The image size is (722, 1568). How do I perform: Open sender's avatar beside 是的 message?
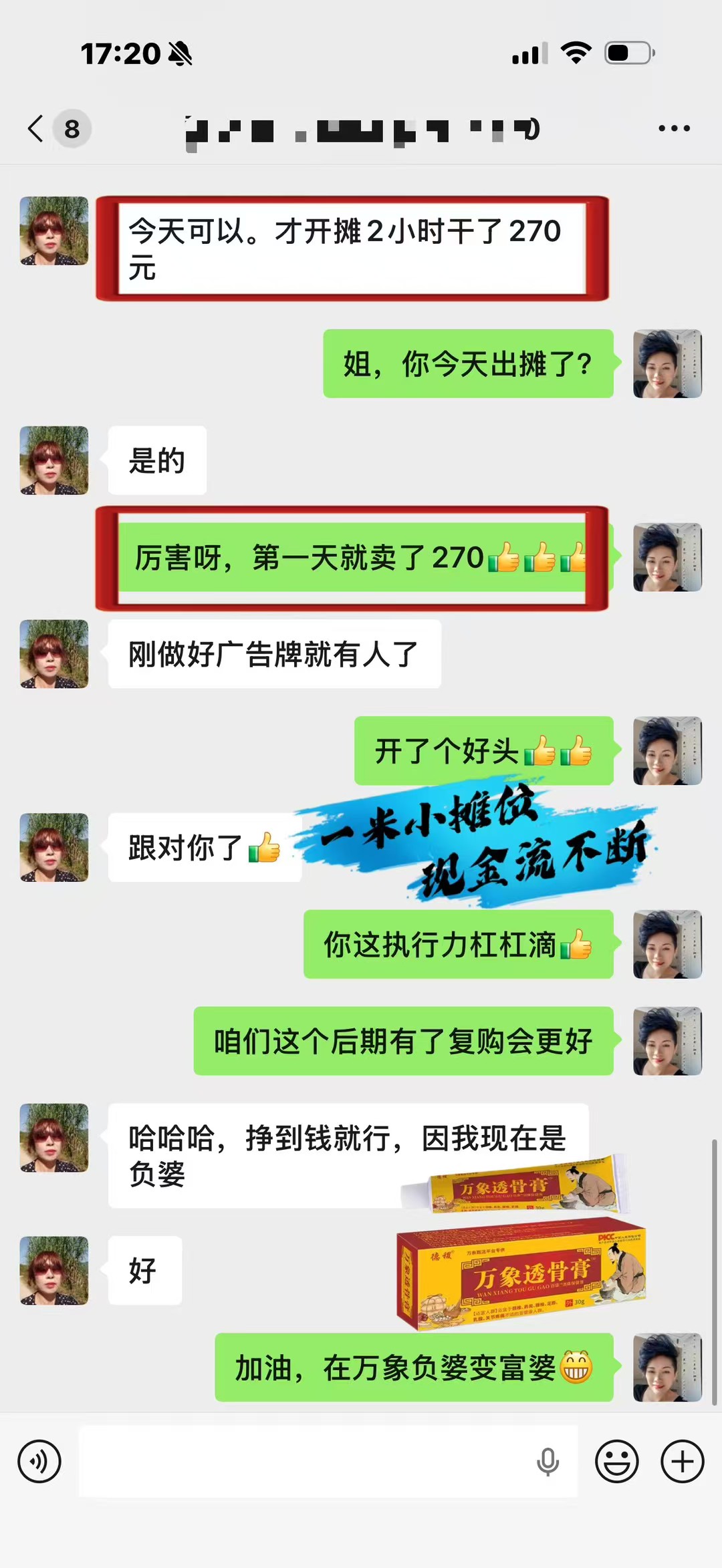[54, 460]
